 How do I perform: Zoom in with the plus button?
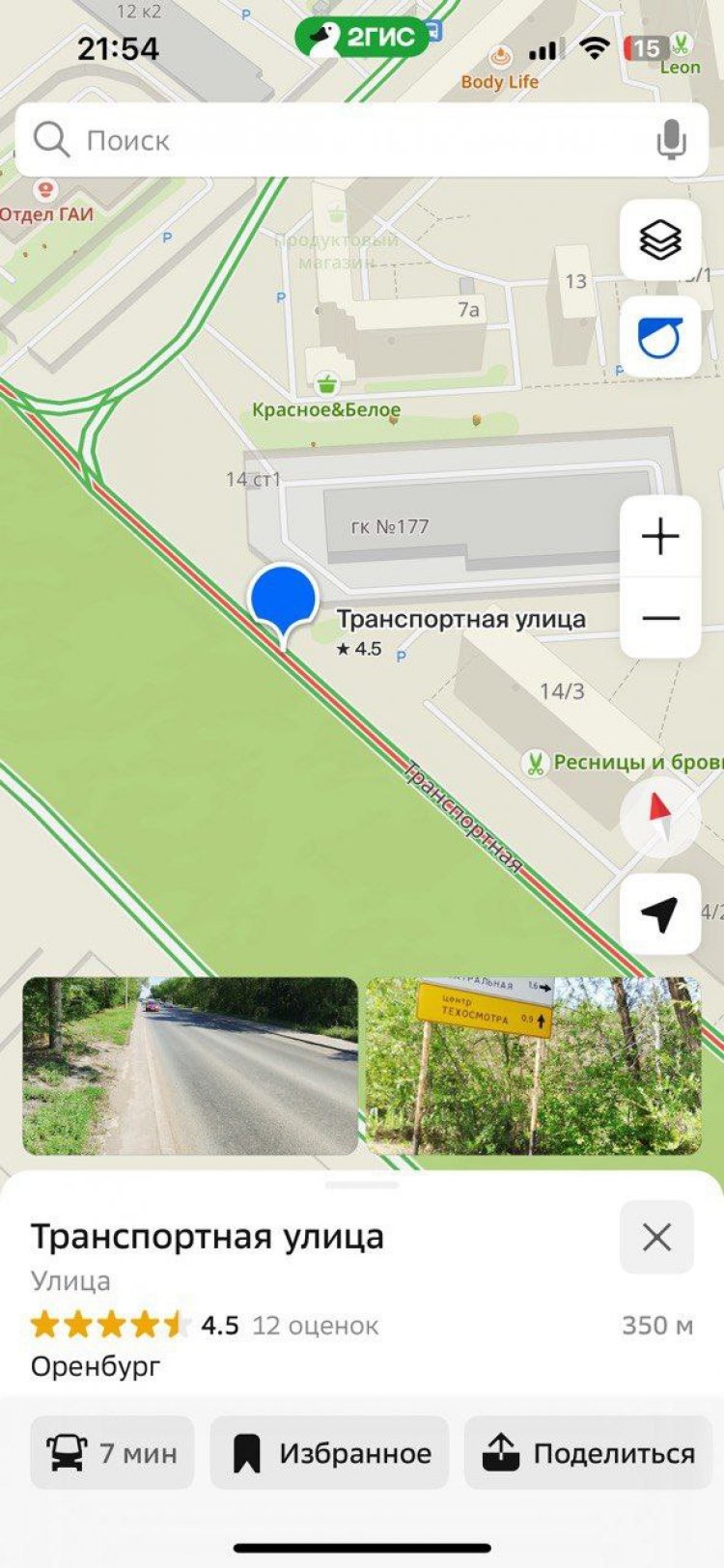click(x=660, y=537)
